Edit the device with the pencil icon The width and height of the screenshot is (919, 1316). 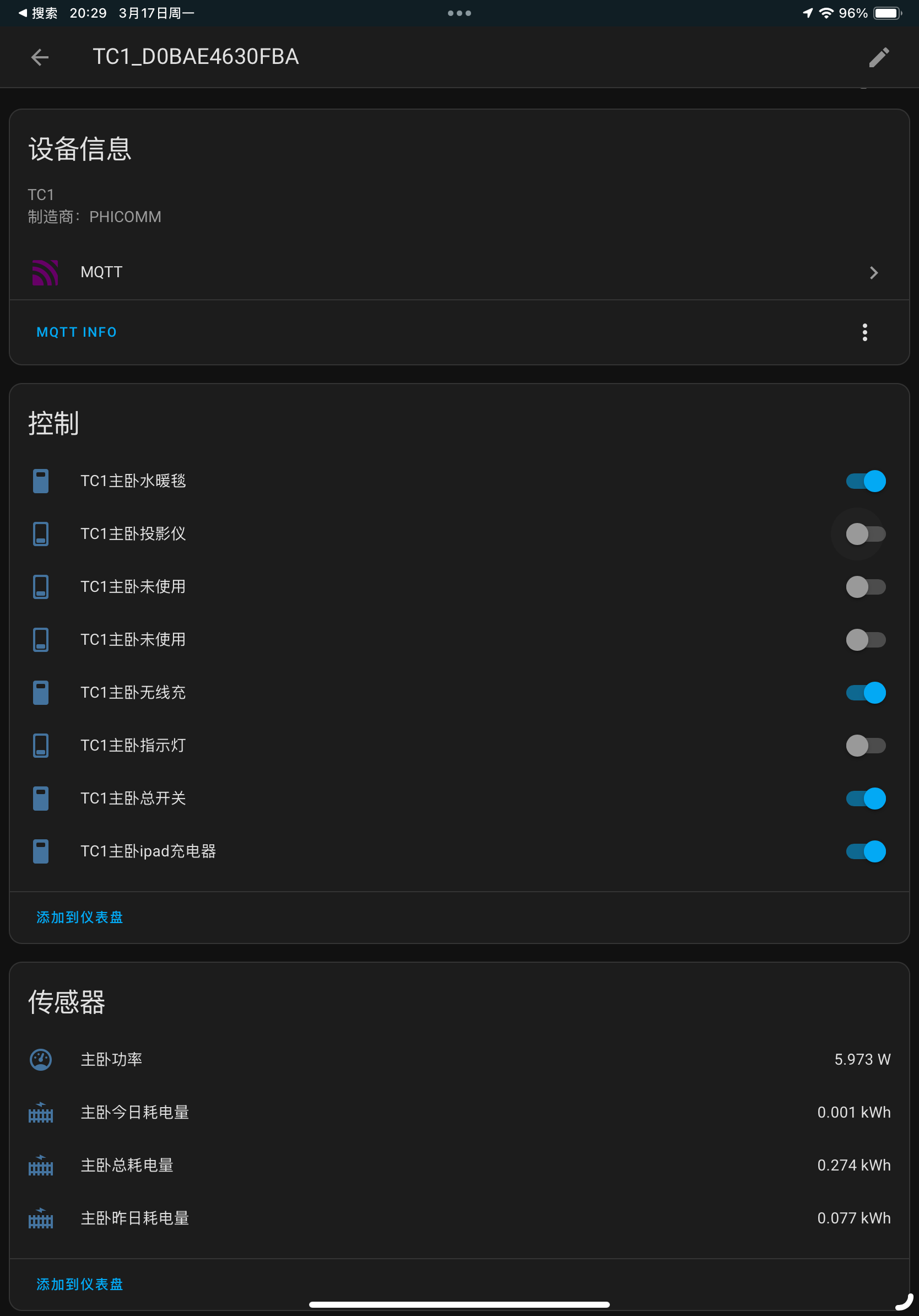click(878, 57)
